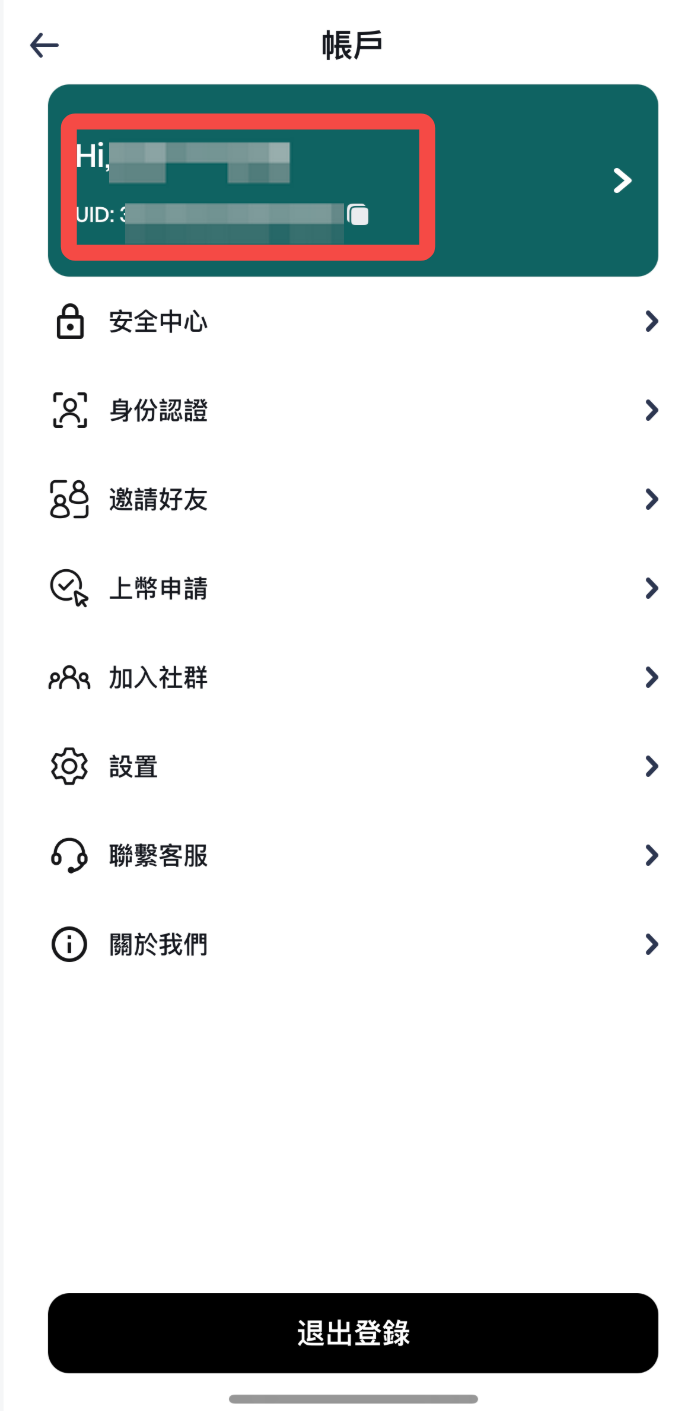The image size is (697, 1411).
Task: Log out with 退出登錄 button
Action: [353, 1333]
